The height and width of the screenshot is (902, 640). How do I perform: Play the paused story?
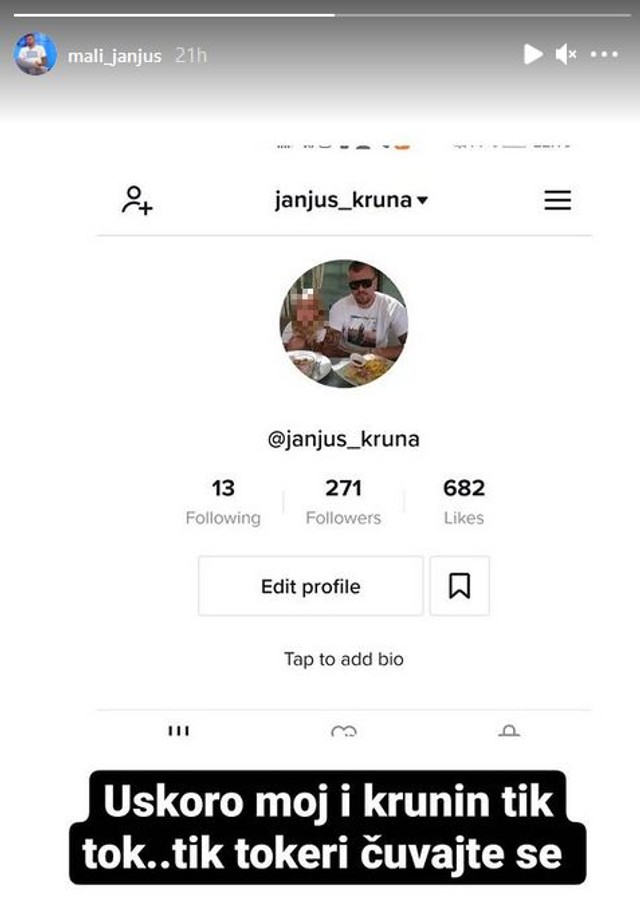(x=533, y=54)
